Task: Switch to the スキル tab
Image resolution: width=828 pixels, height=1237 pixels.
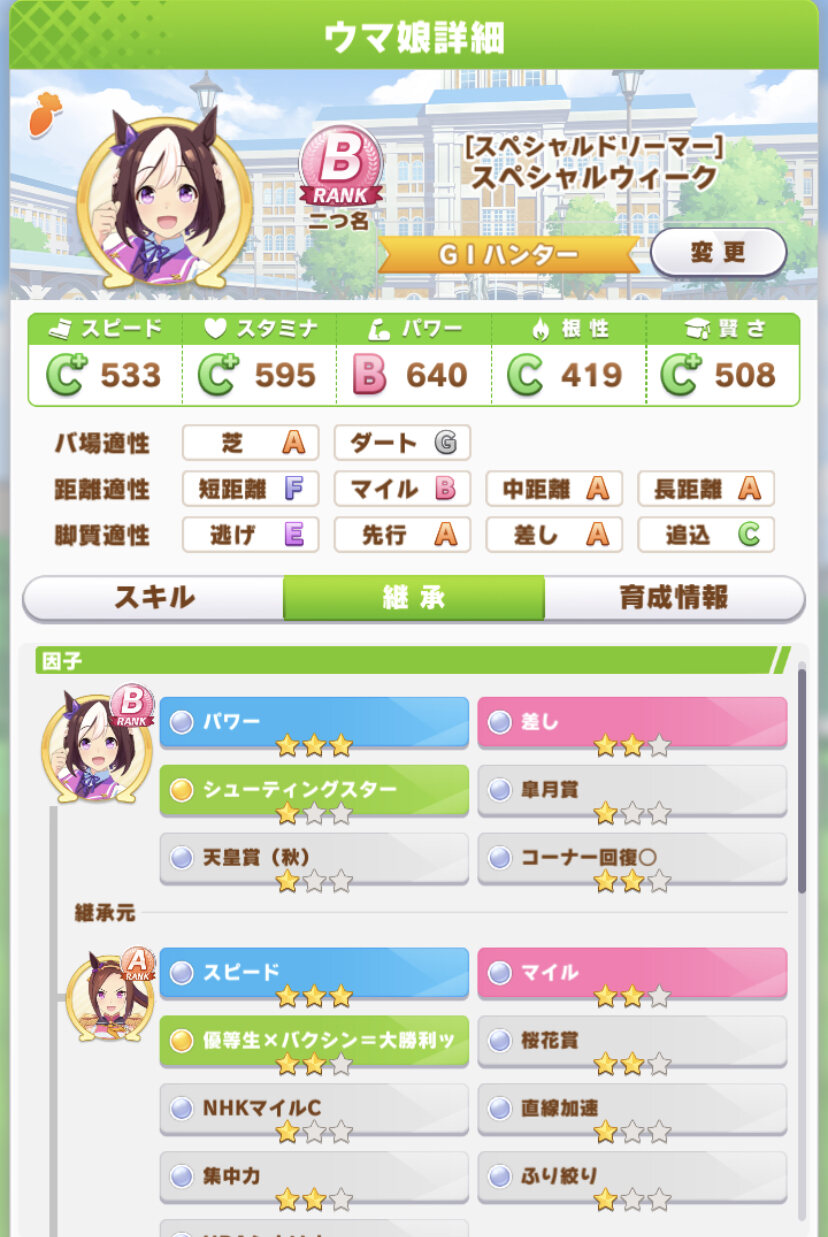Action: (x=154, y=598)
